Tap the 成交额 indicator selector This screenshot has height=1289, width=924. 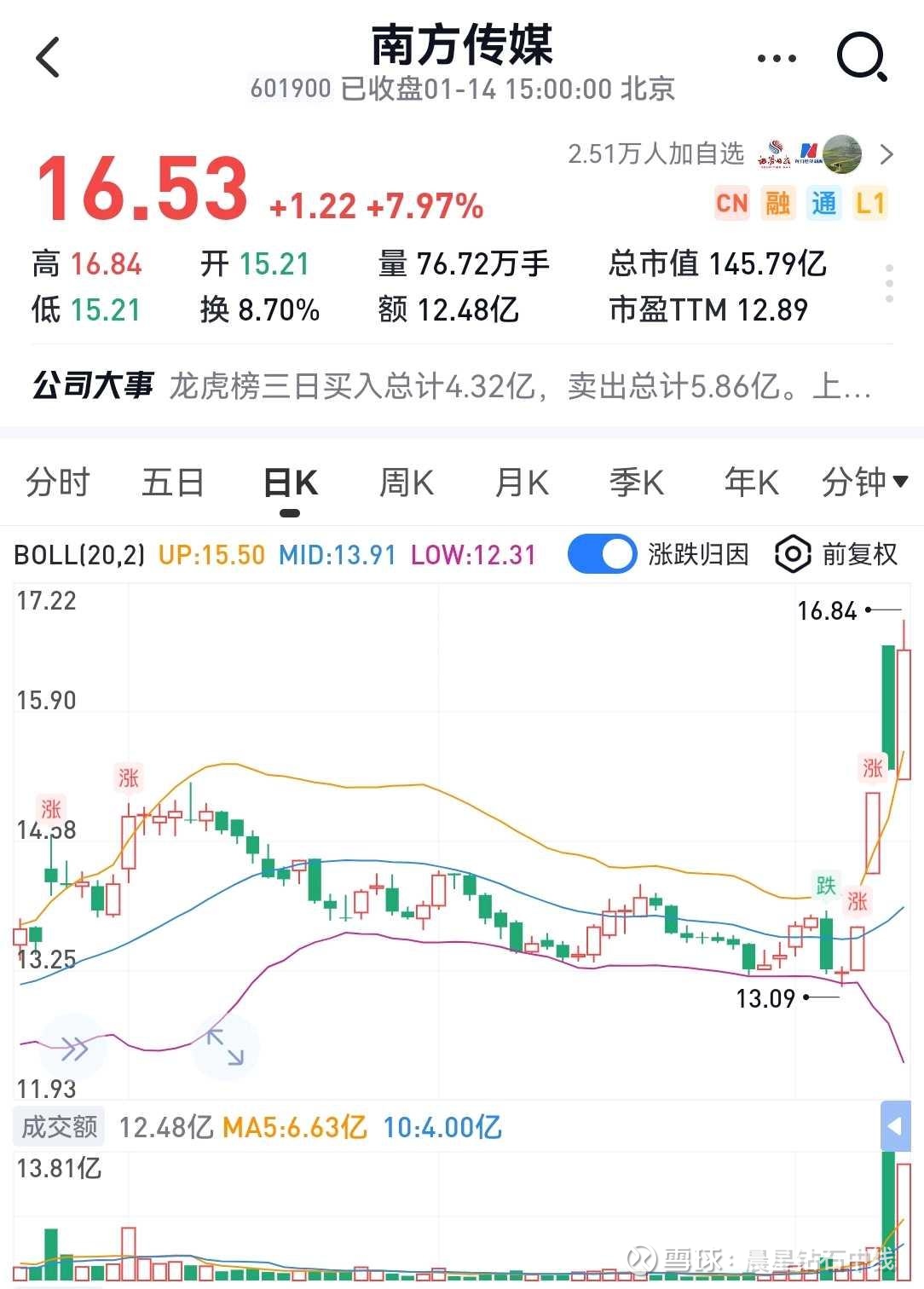click(59, 1127)
